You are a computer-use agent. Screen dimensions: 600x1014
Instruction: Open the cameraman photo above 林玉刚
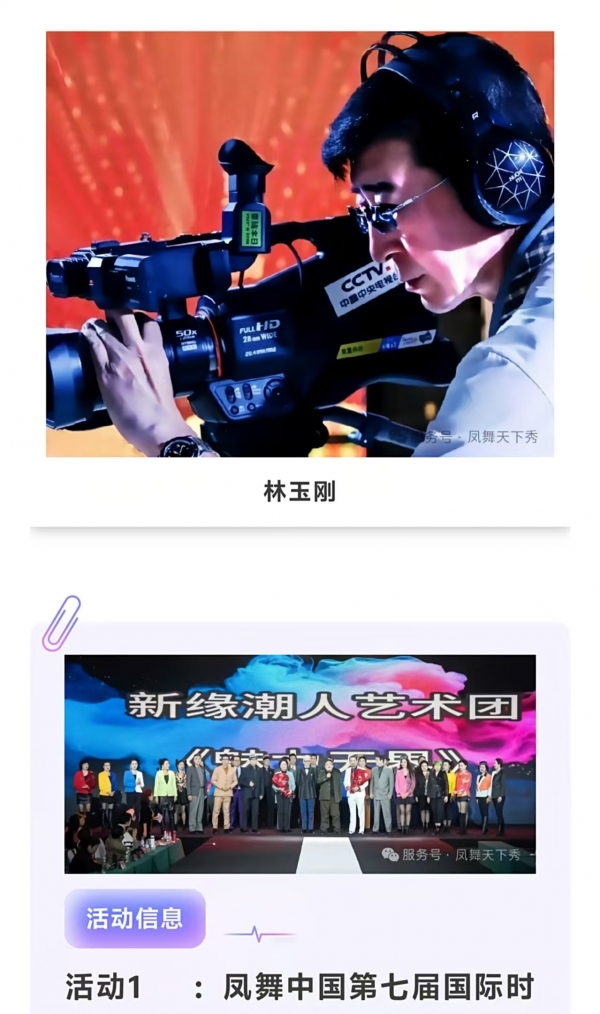tap(300, 244)
